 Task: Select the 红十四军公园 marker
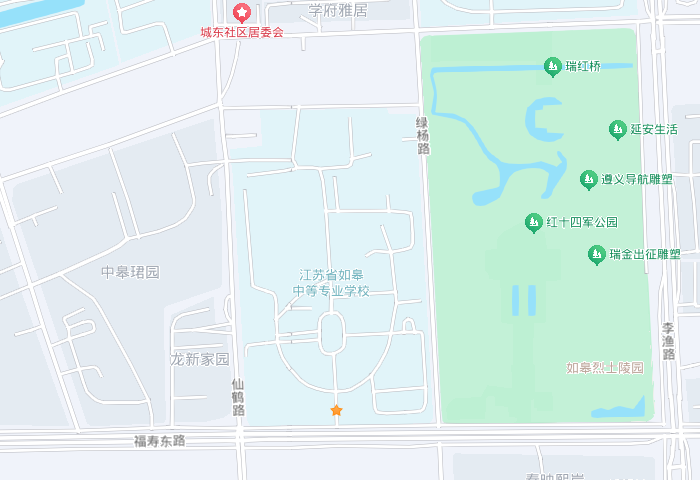(534, 222)
